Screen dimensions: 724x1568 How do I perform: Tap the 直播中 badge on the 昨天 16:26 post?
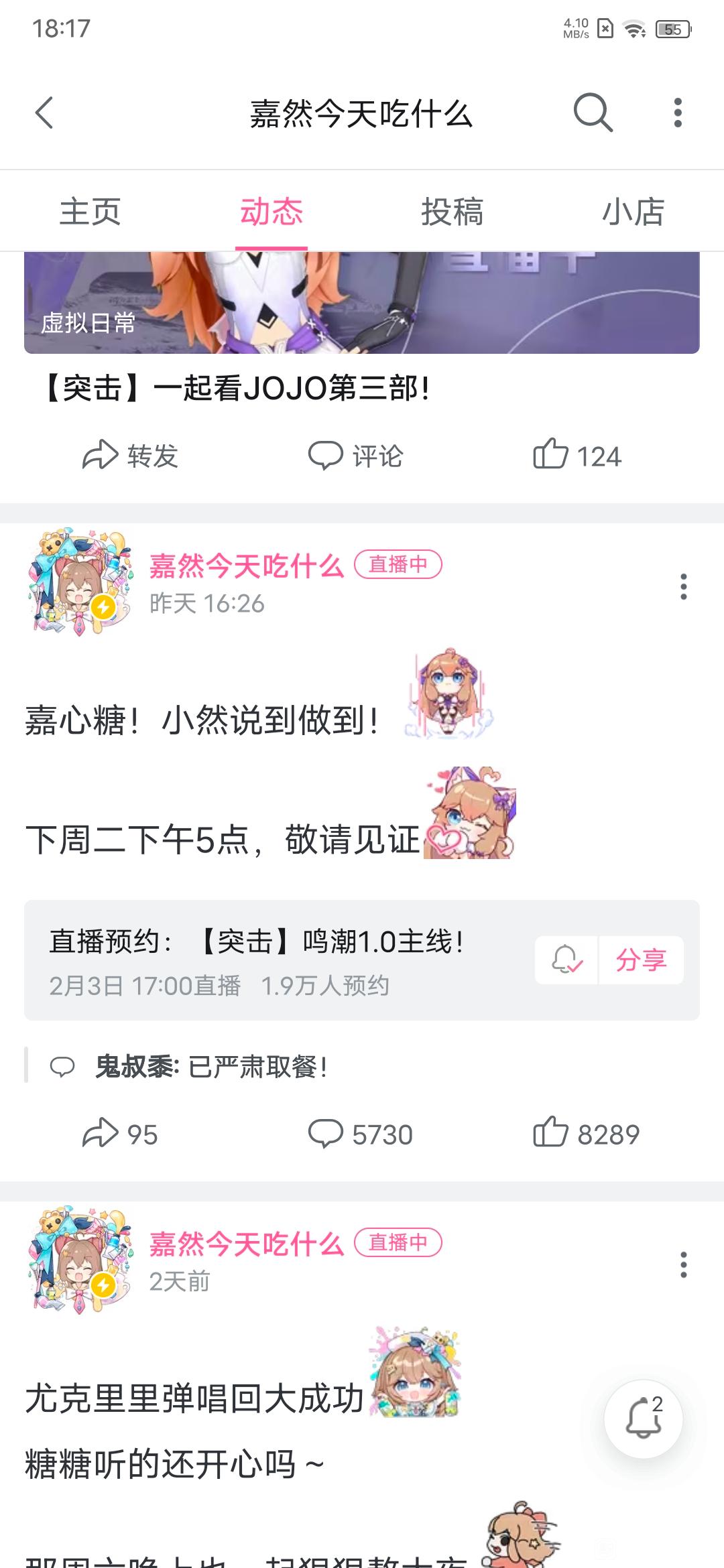click(398, 564)
